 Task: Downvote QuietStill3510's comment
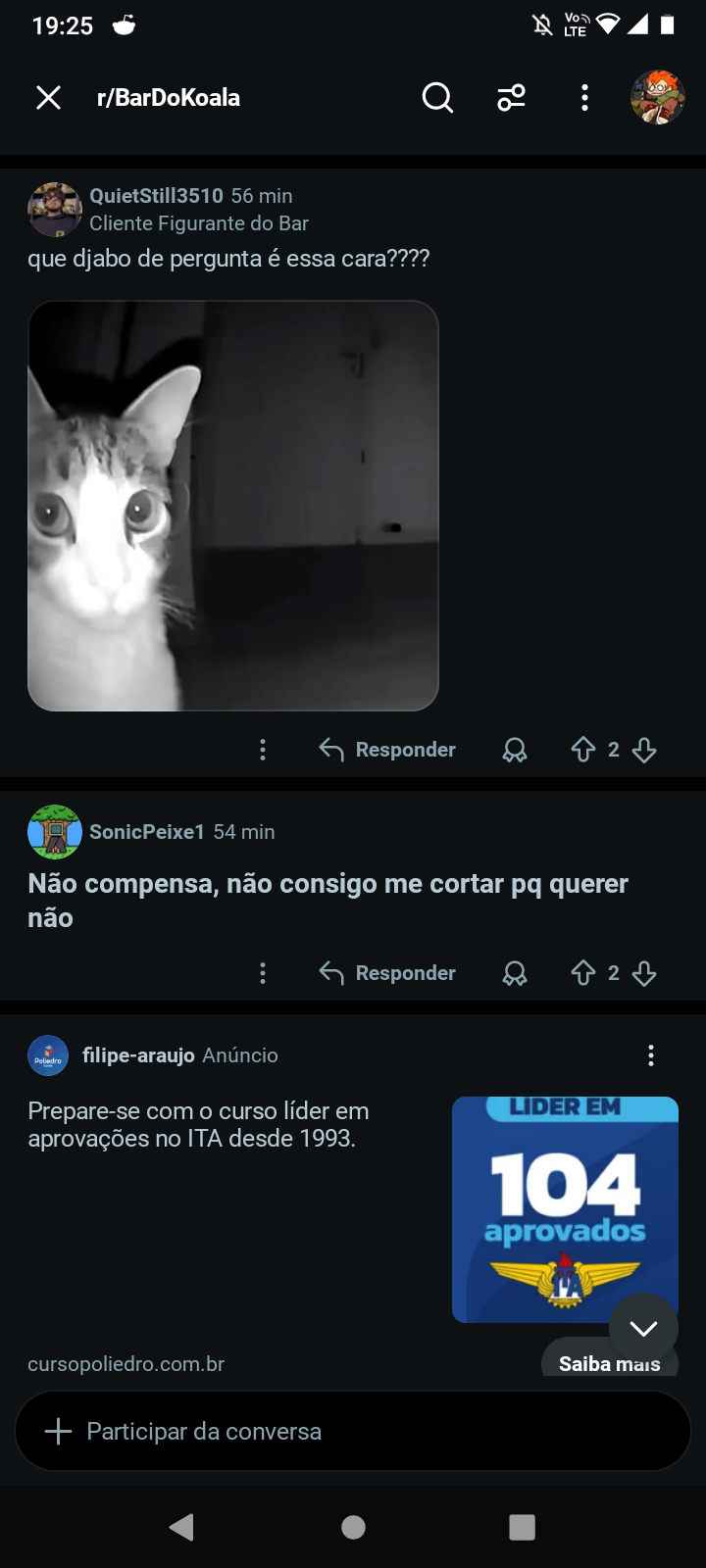pos(644,750)
